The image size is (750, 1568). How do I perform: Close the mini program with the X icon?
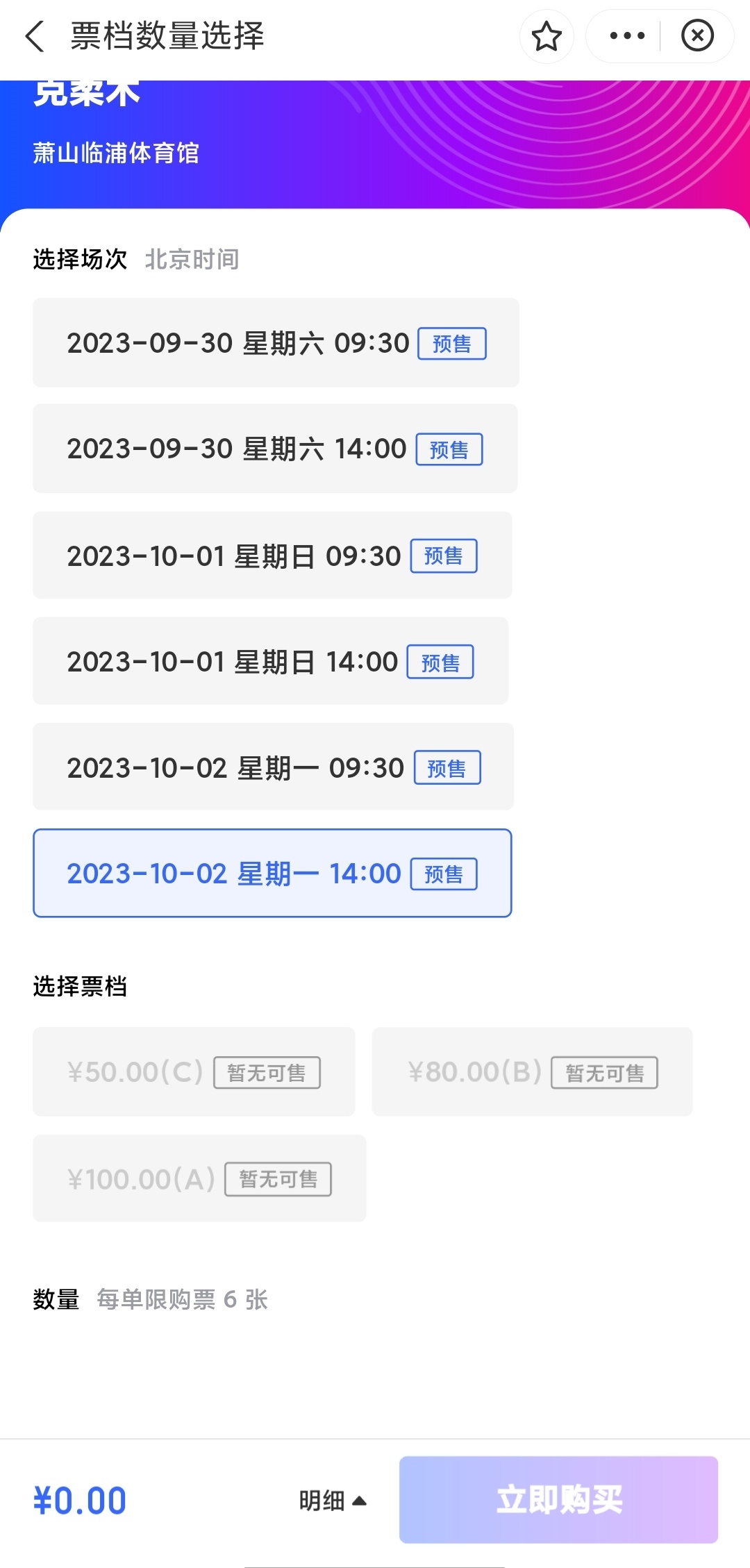point(697,36)
